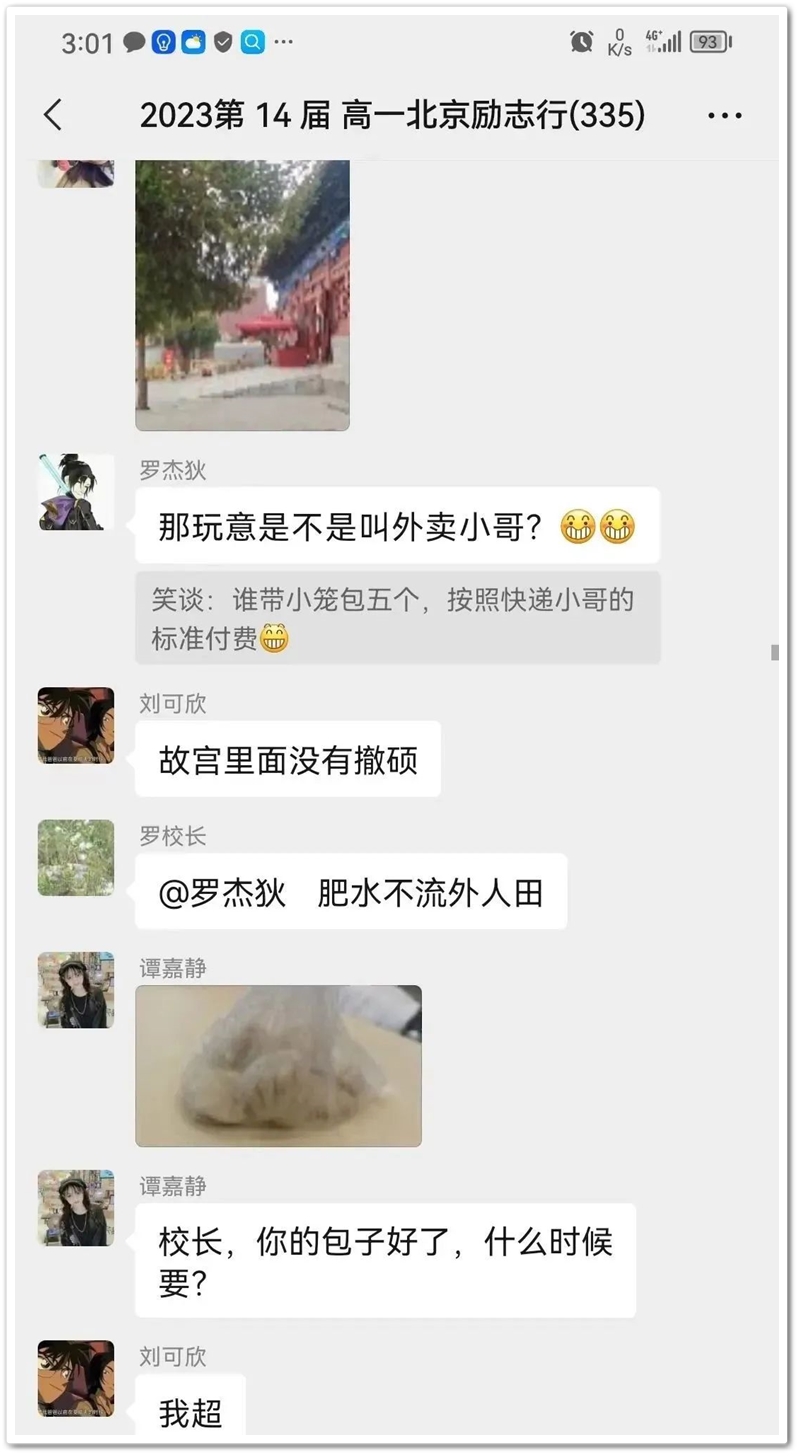View the street photo with the red wall

tap(242, 294)
